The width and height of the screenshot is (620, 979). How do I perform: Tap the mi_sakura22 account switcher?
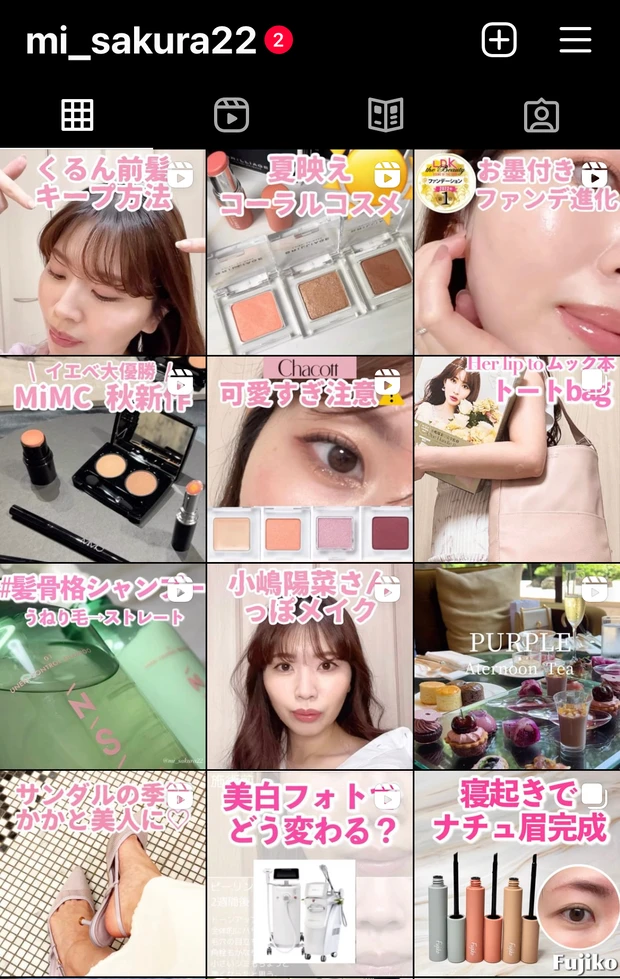141,41
